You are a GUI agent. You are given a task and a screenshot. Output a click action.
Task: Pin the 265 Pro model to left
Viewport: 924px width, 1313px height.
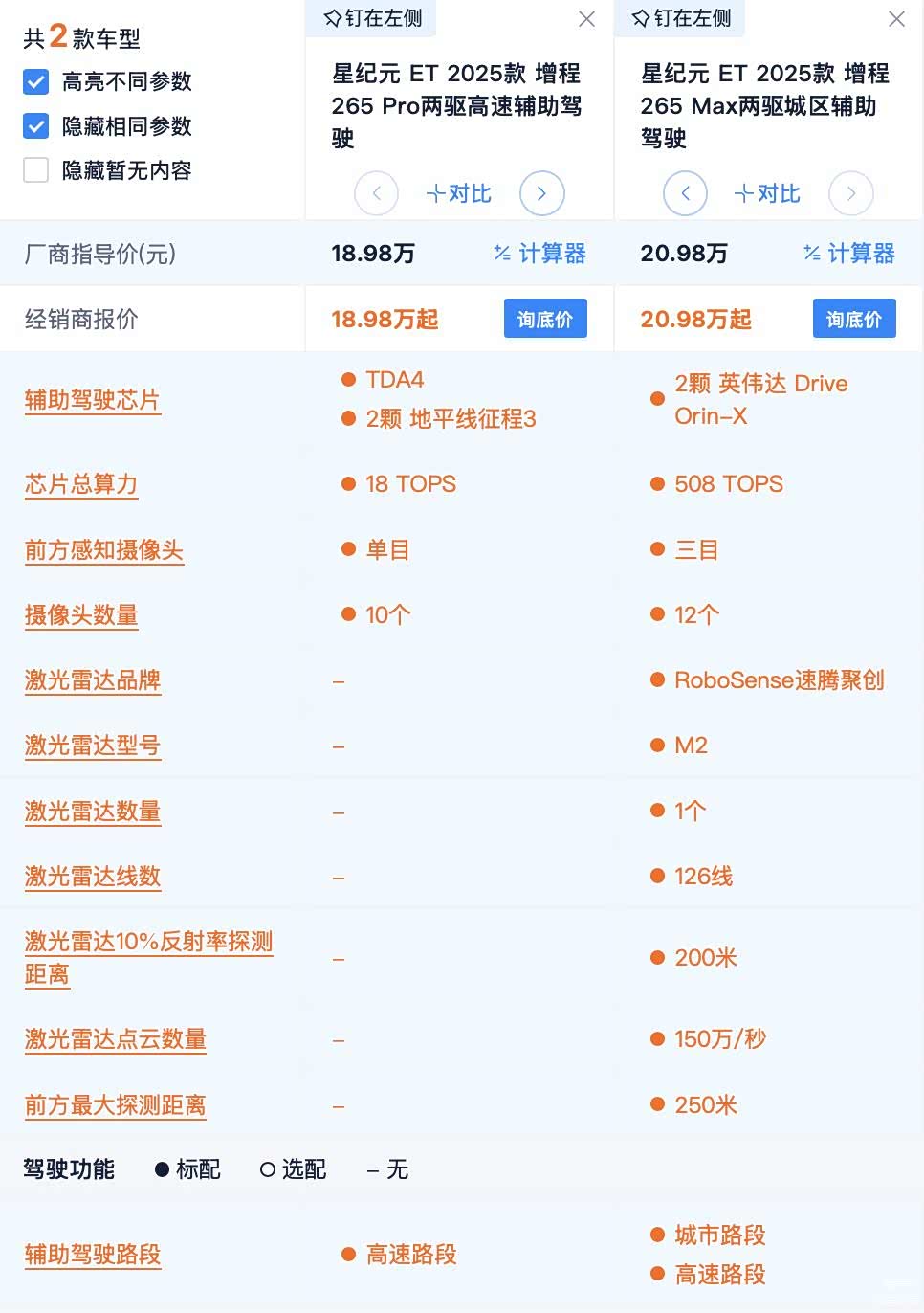point(372,18)
